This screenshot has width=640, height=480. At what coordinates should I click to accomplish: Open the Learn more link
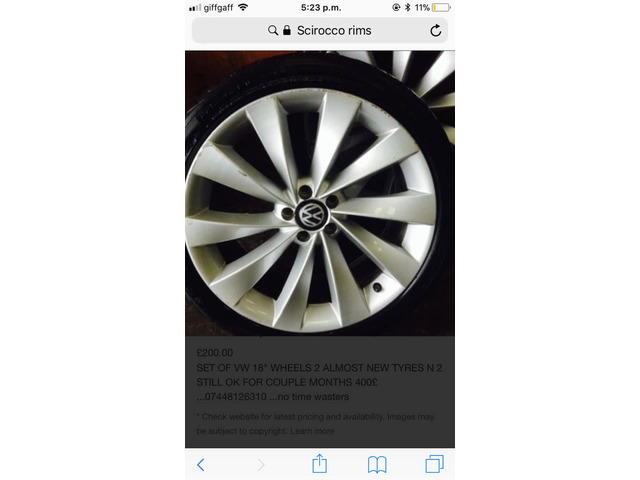[x=312, y=431]
